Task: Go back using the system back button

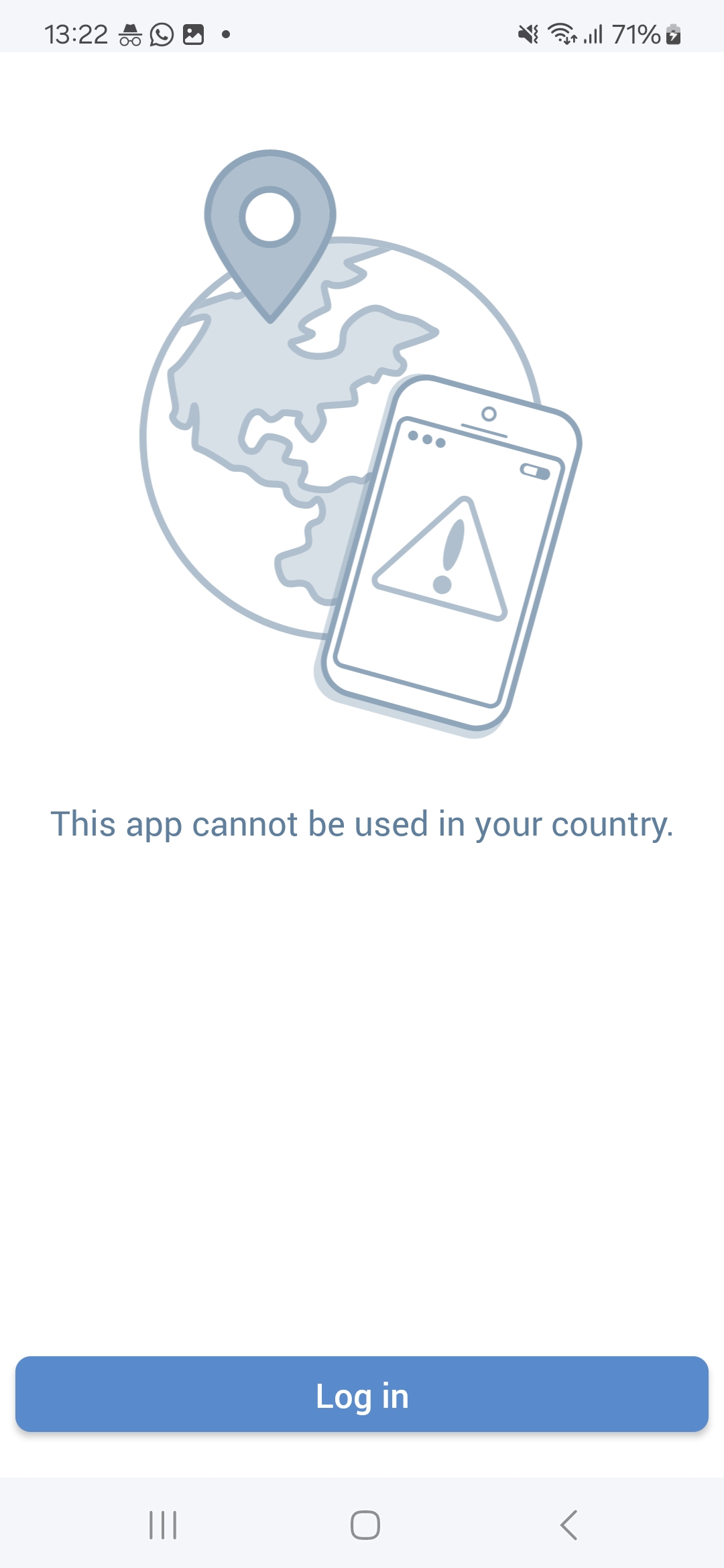Action: [x=568, y=1525]
